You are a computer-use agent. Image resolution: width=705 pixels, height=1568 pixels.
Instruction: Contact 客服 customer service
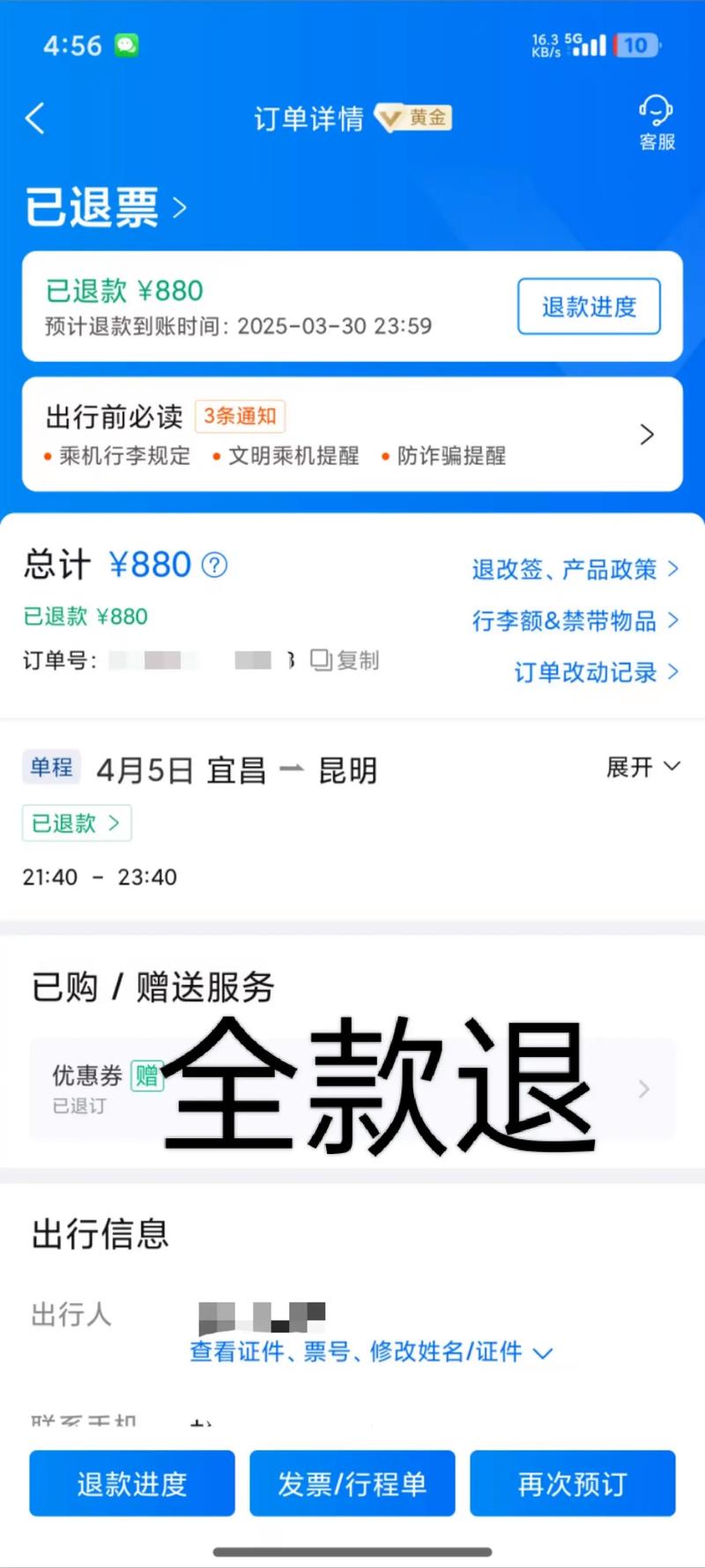[657, 123]
